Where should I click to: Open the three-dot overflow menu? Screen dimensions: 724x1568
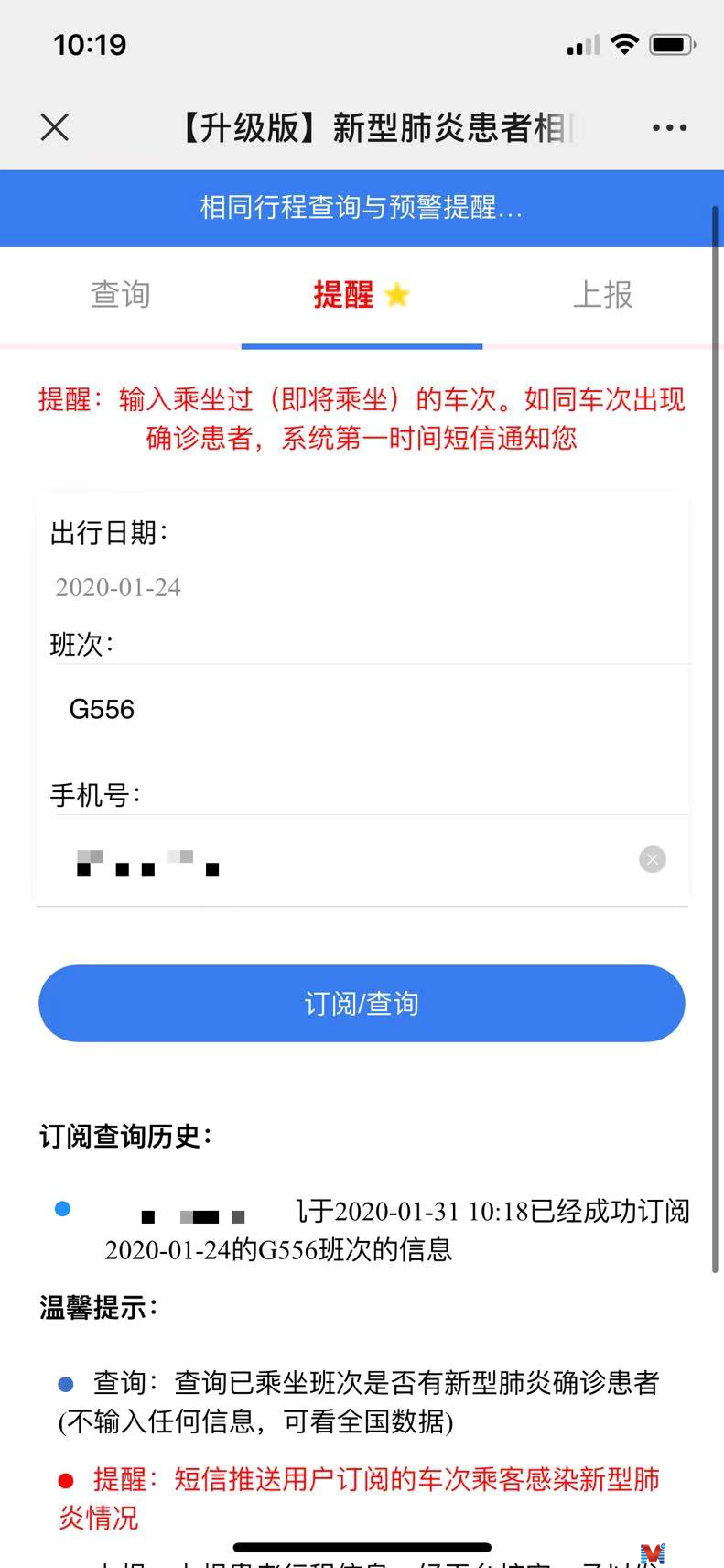[x=669, y=128]
